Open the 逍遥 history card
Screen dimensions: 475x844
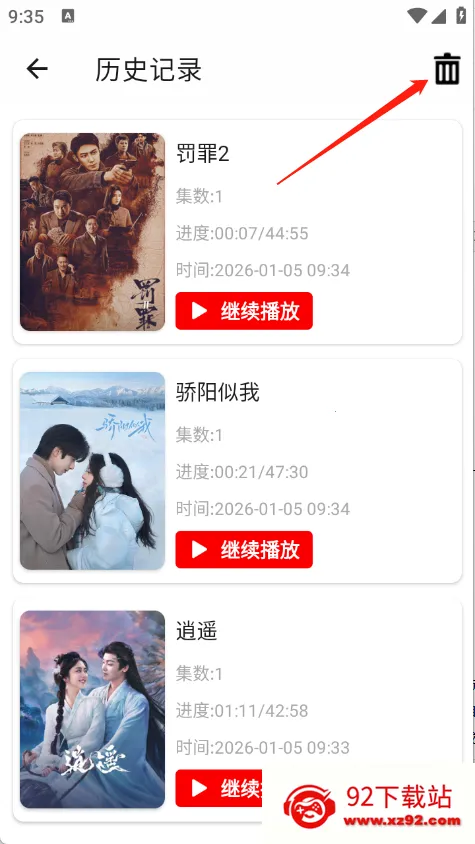(238, 709)
